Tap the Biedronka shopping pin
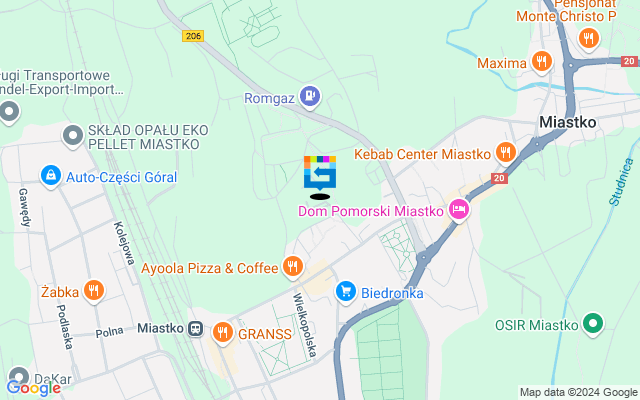The width and height of the screenshot is (640, 400). [x=345, y=292]
